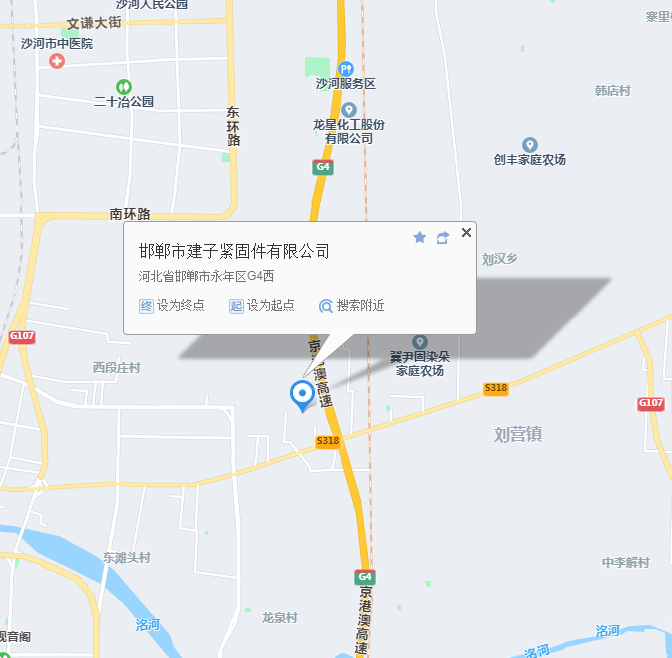Image resolution: width=672 pixels, height=658 pixels.
Task: Open 搜索附近 nearby search
Action: [x=352, y=306]
